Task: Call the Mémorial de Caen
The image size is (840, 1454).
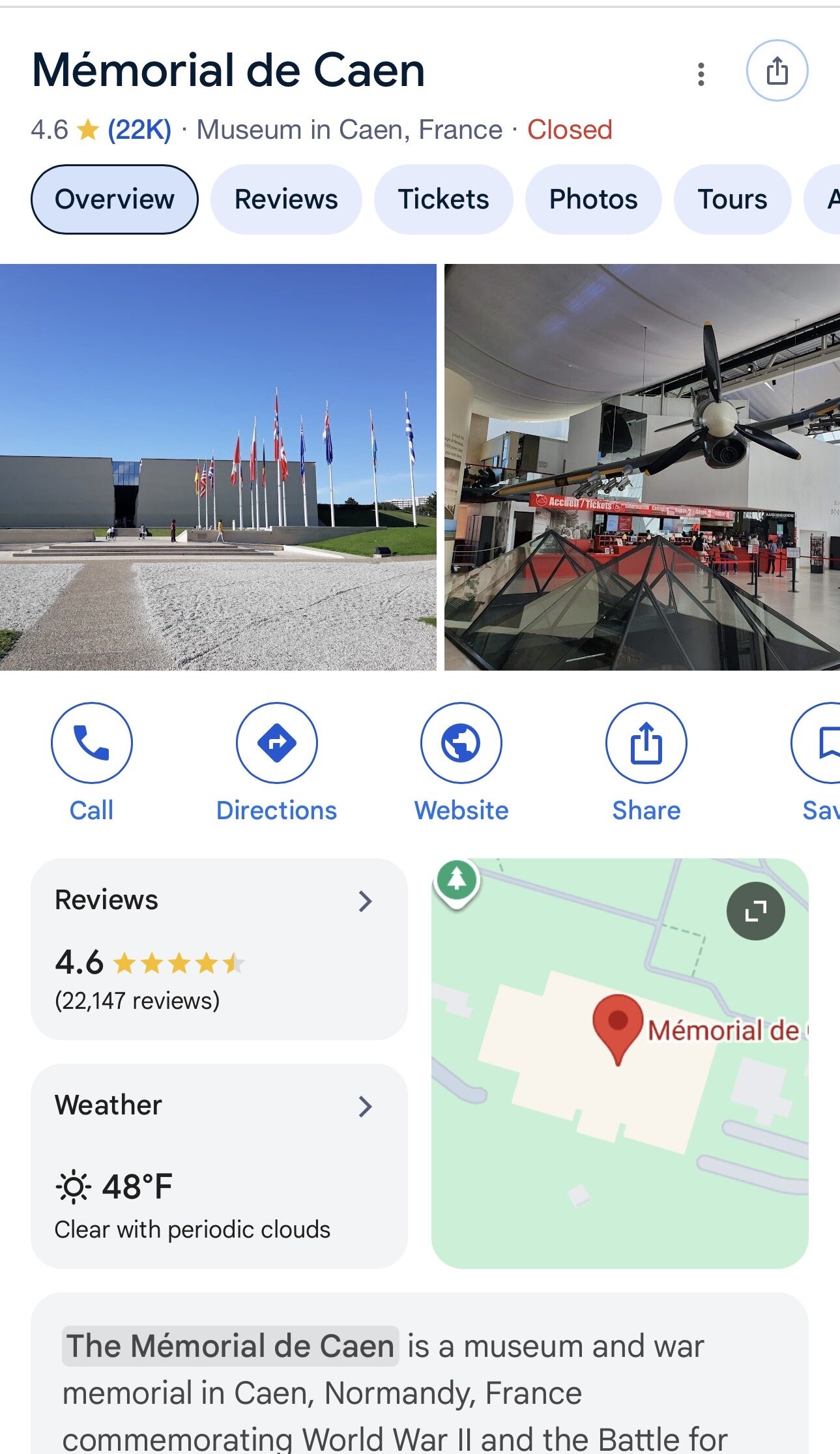Action: tap(92, 743)
